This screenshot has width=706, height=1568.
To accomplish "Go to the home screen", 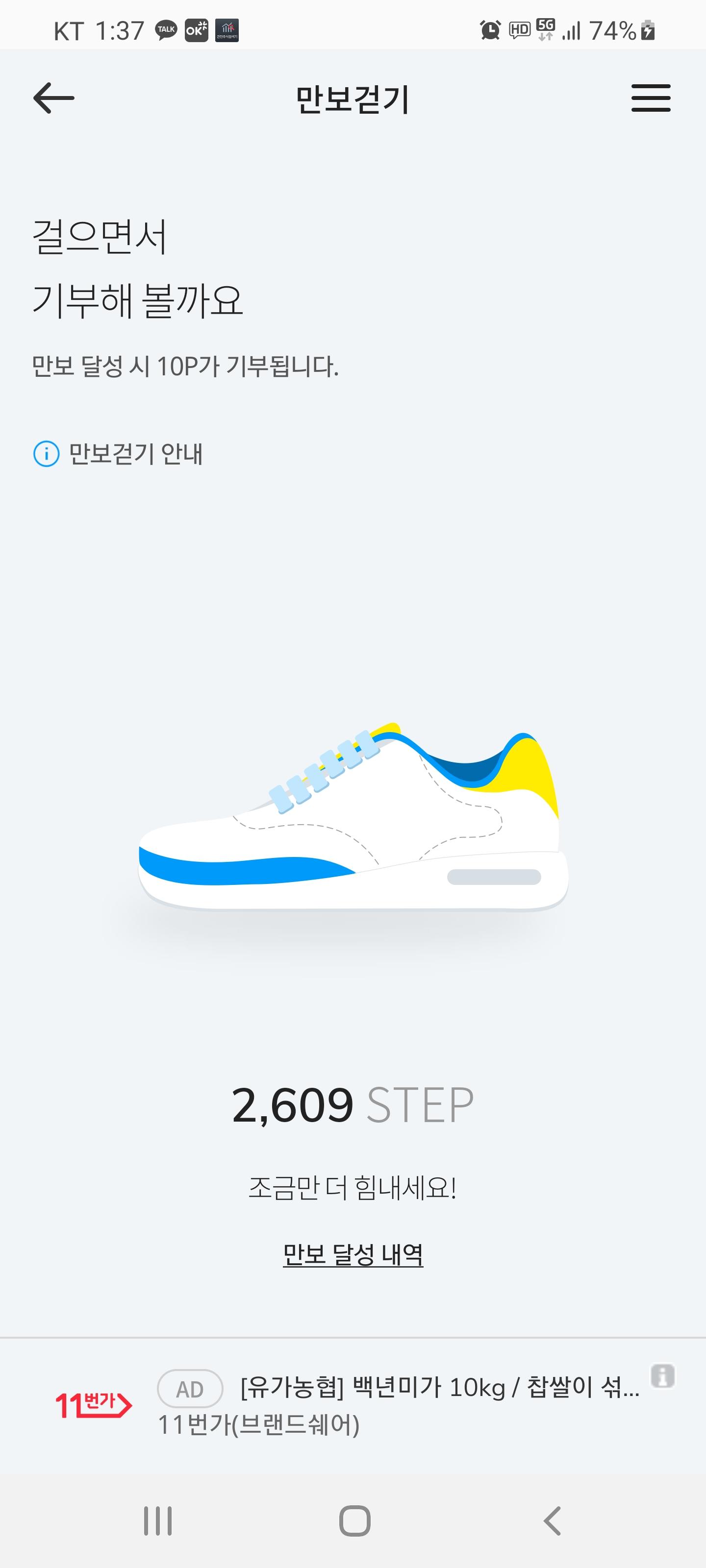I will (354, 1521).
